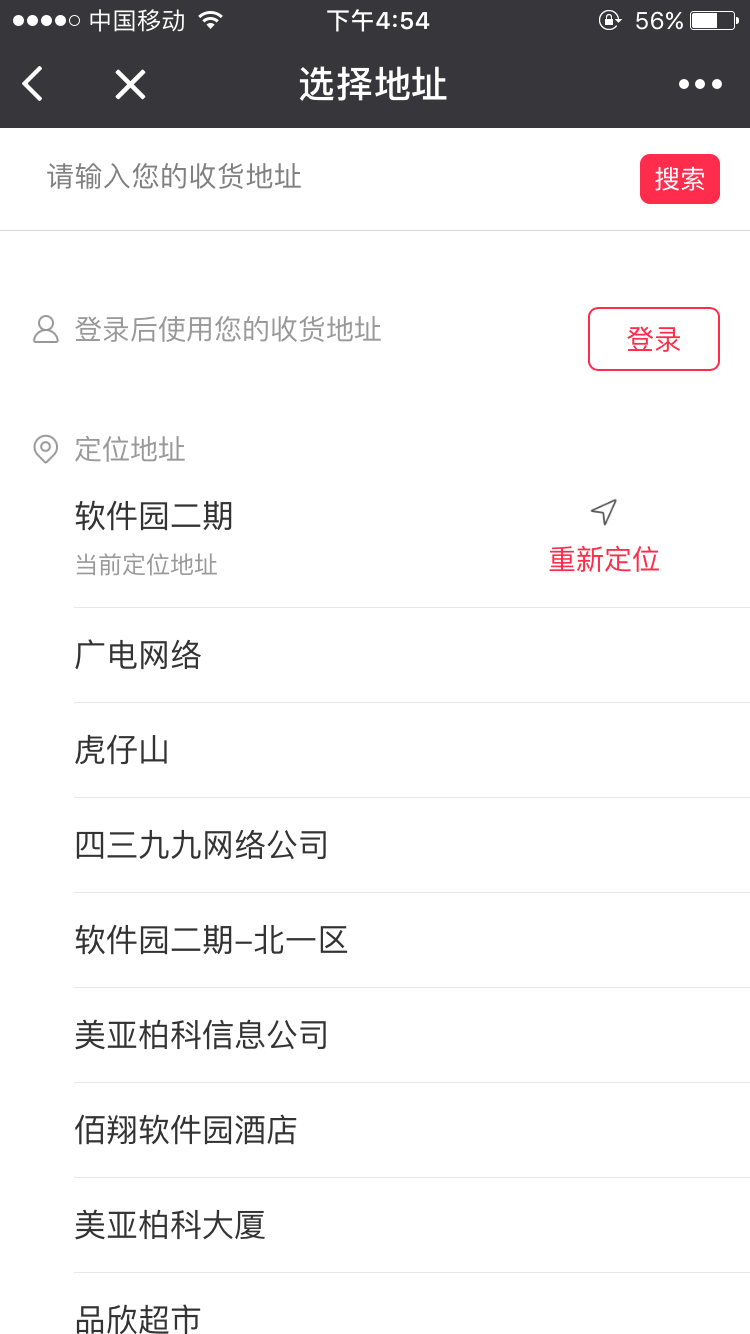Select 虎仔山 from the list
This screenshot has width=750, height=1334.
[123, 750]
